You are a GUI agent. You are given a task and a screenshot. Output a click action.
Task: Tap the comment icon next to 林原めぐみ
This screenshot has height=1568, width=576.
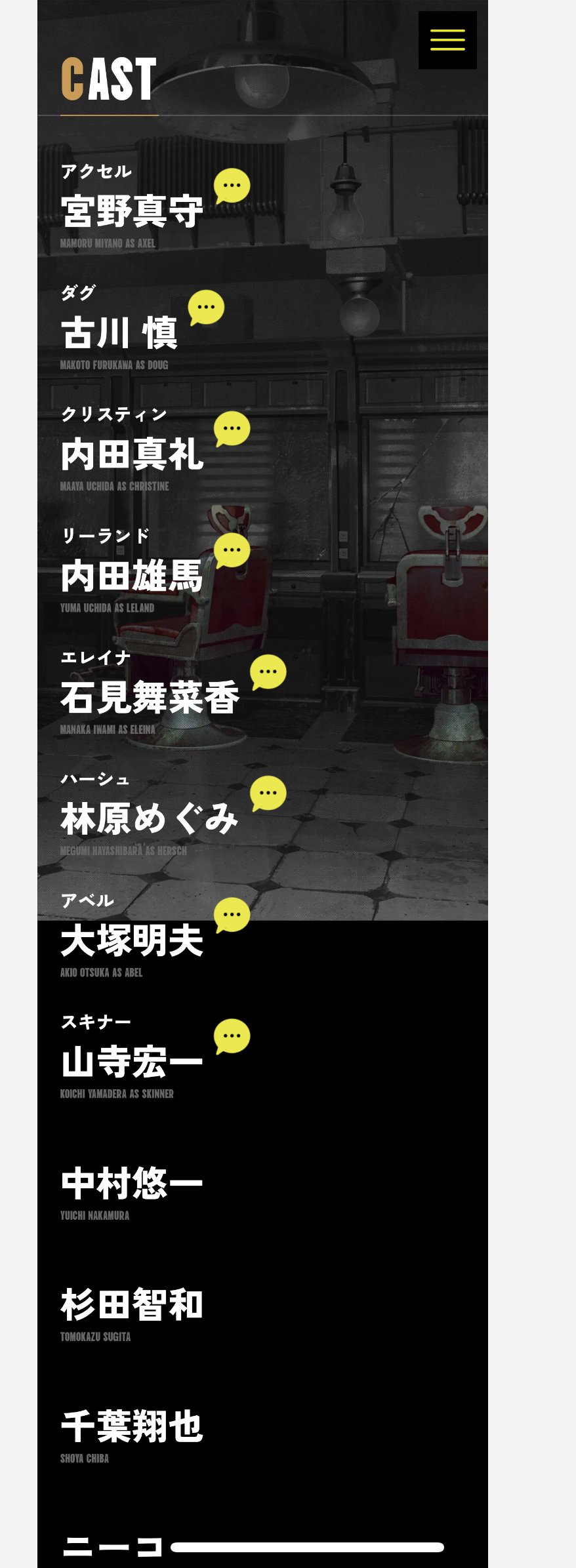click(x=268, y=793)
